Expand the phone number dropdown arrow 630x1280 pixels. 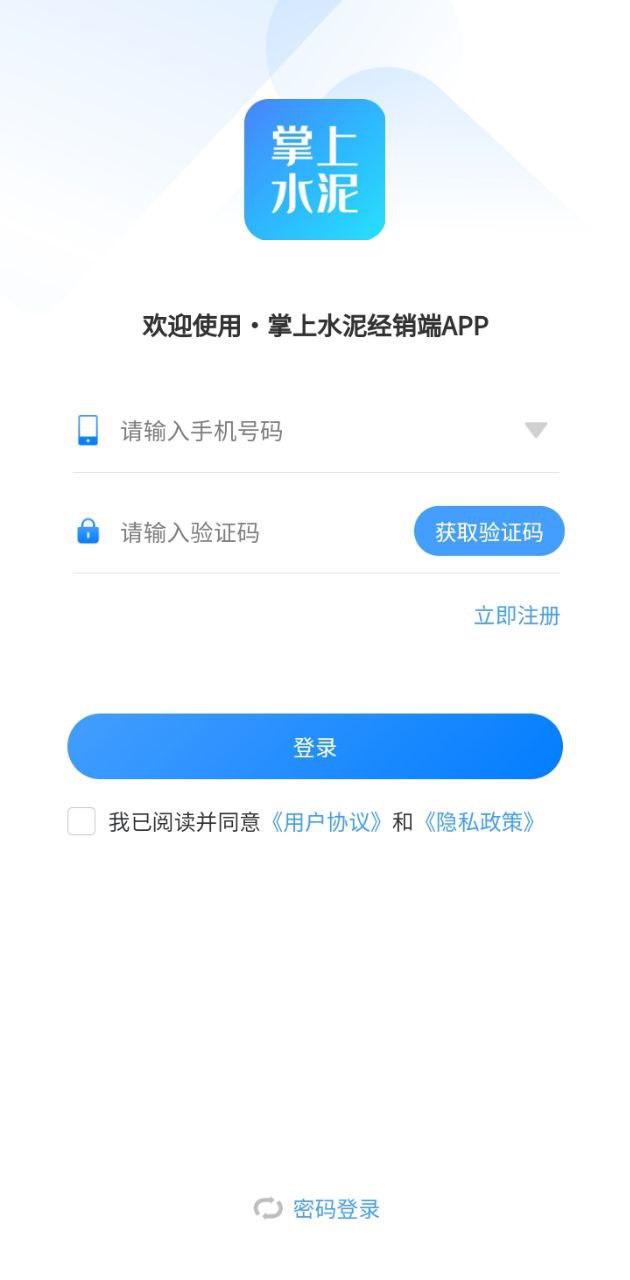[536, 431]
